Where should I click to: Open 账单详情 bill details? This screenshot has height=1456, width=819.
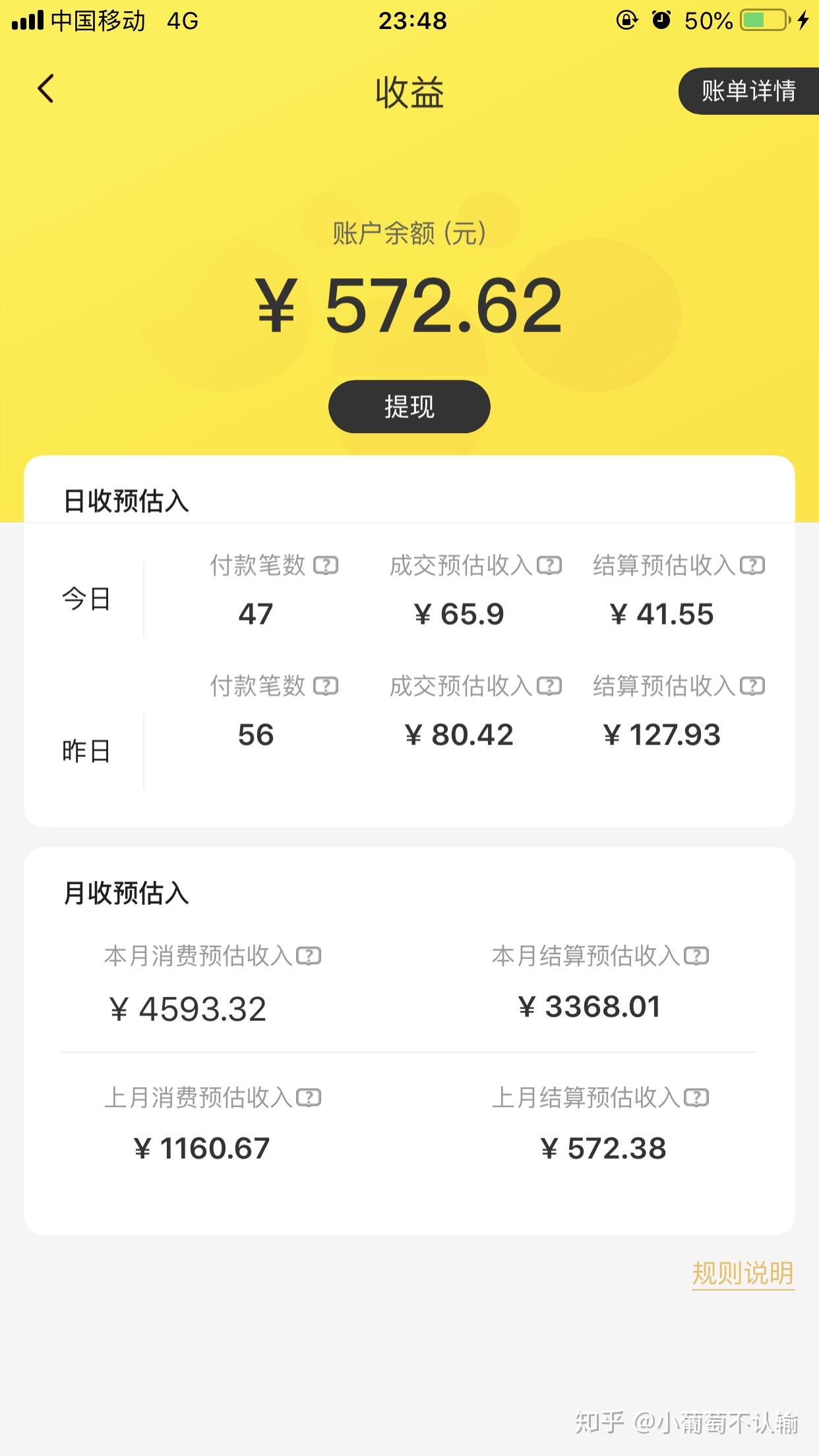click(x=748, y=91)
